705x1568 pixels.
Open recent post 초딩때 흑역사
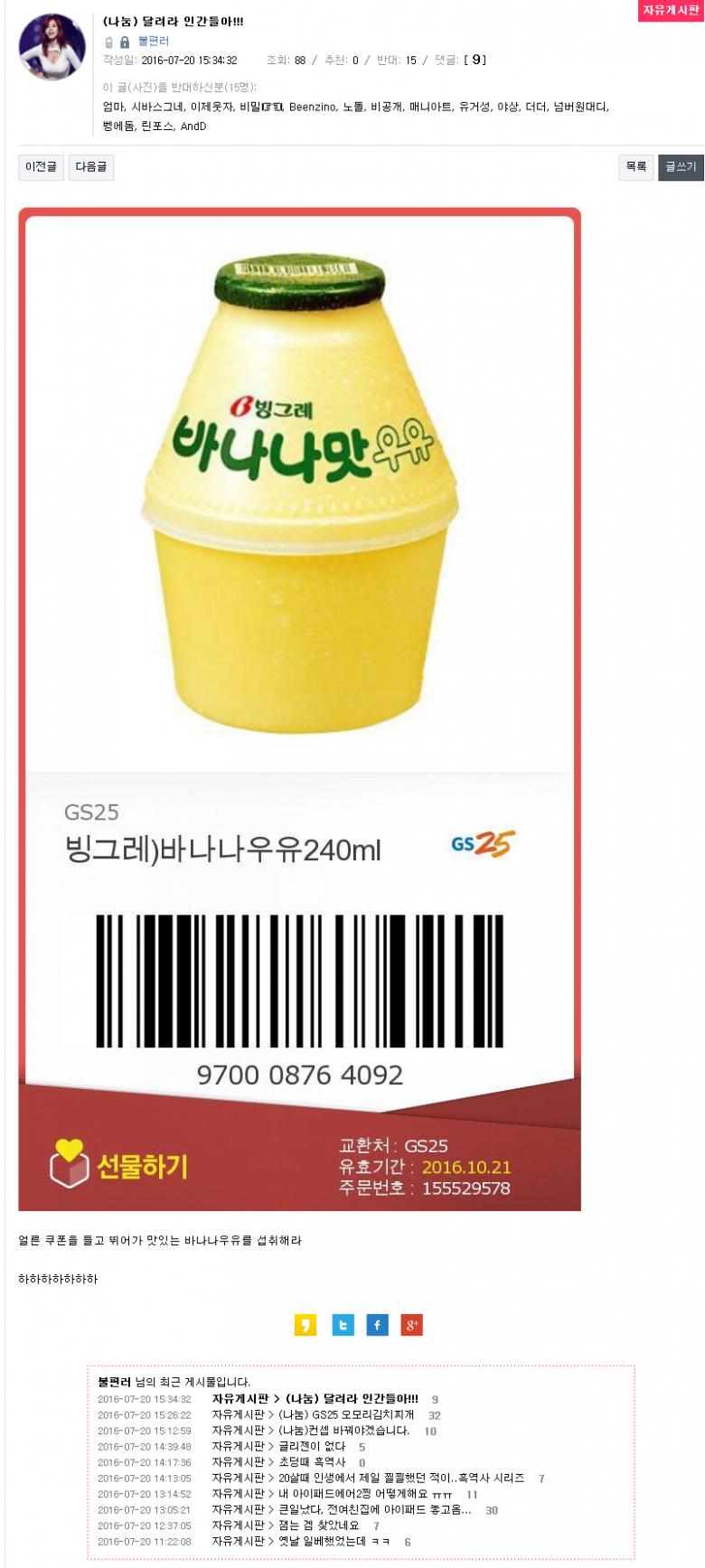[312, 1462]
